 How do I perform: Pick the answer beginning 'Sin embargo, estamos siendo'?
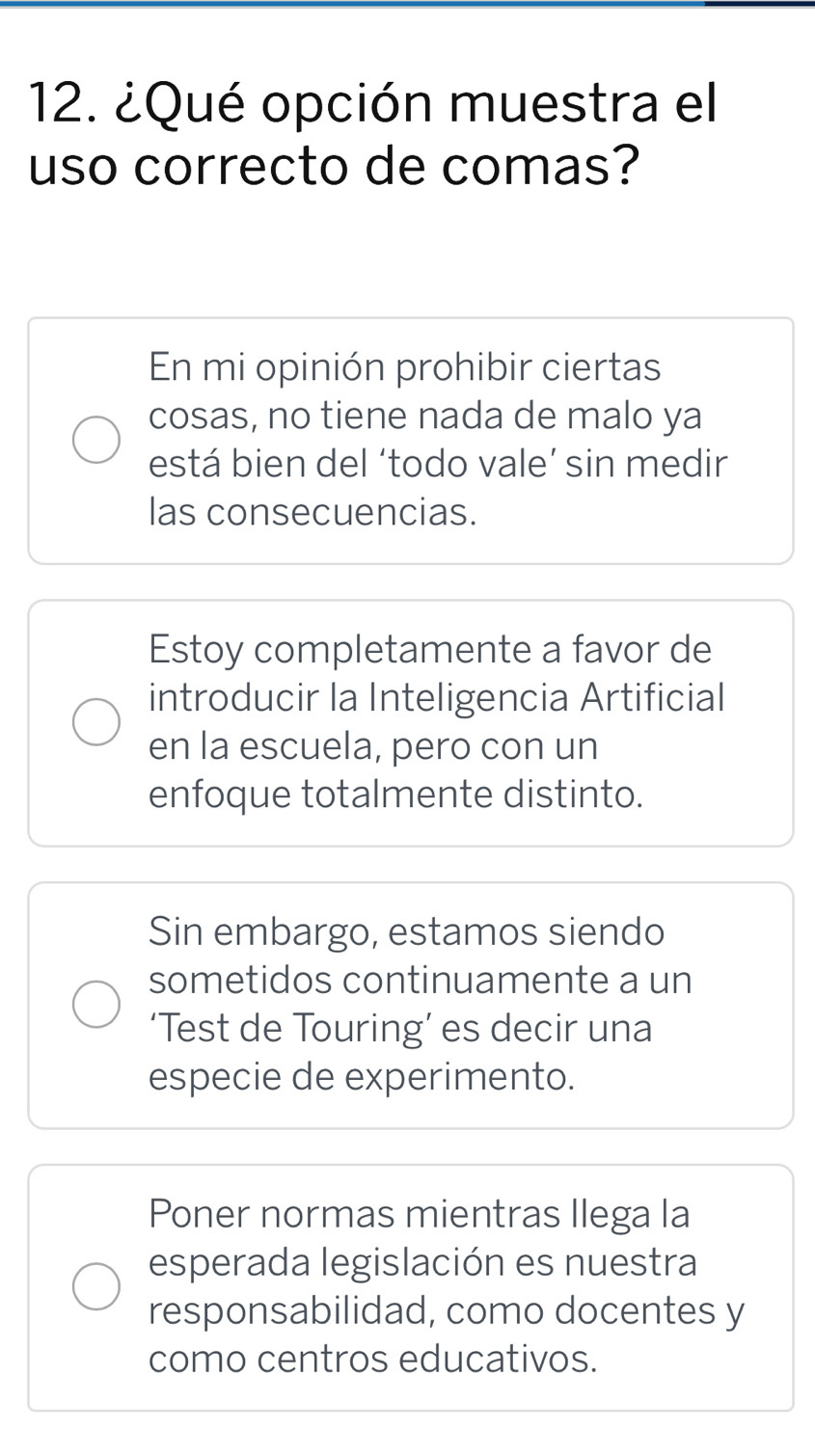coord(96,1005)
